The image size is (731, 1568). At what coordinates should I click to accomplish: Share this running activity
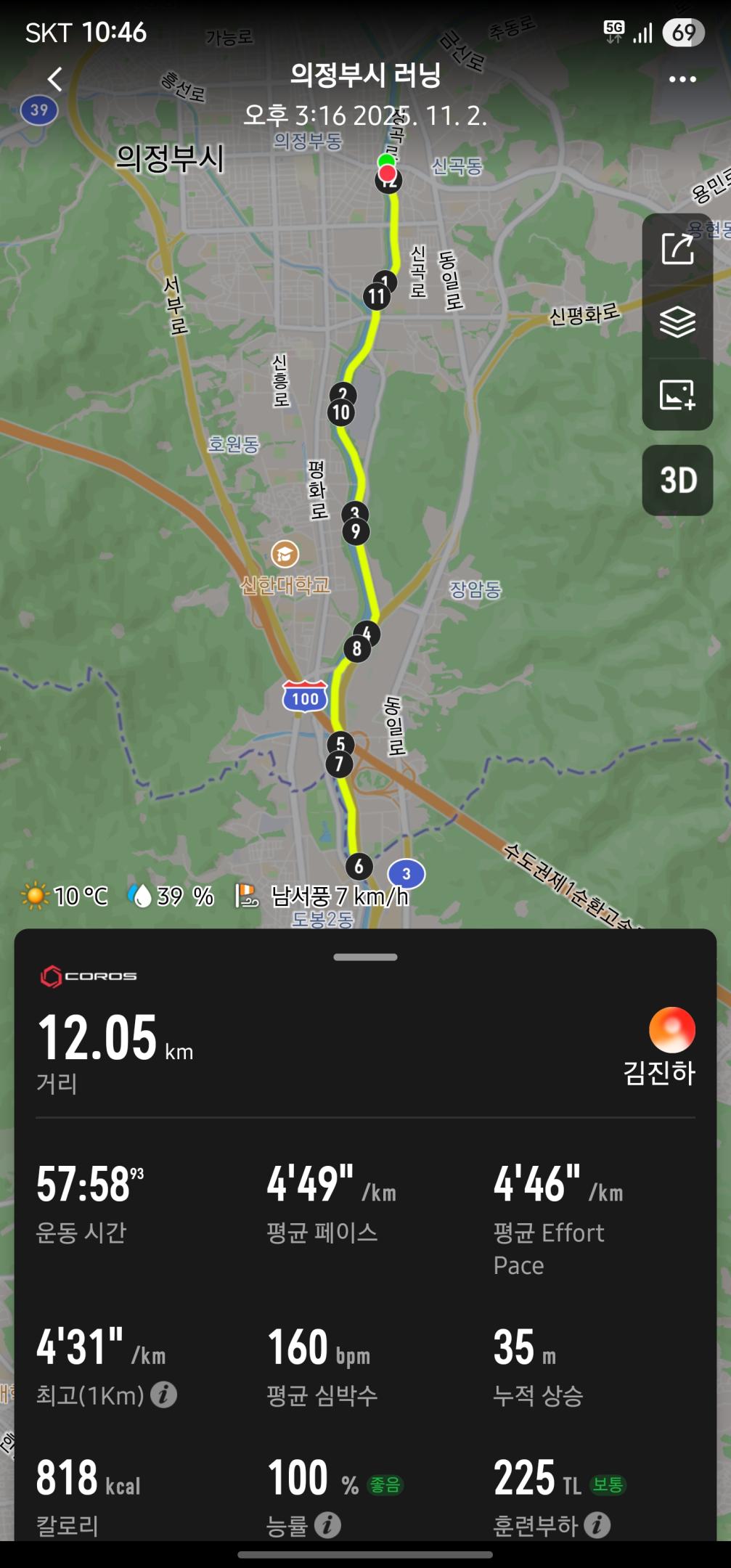point(677,250)
